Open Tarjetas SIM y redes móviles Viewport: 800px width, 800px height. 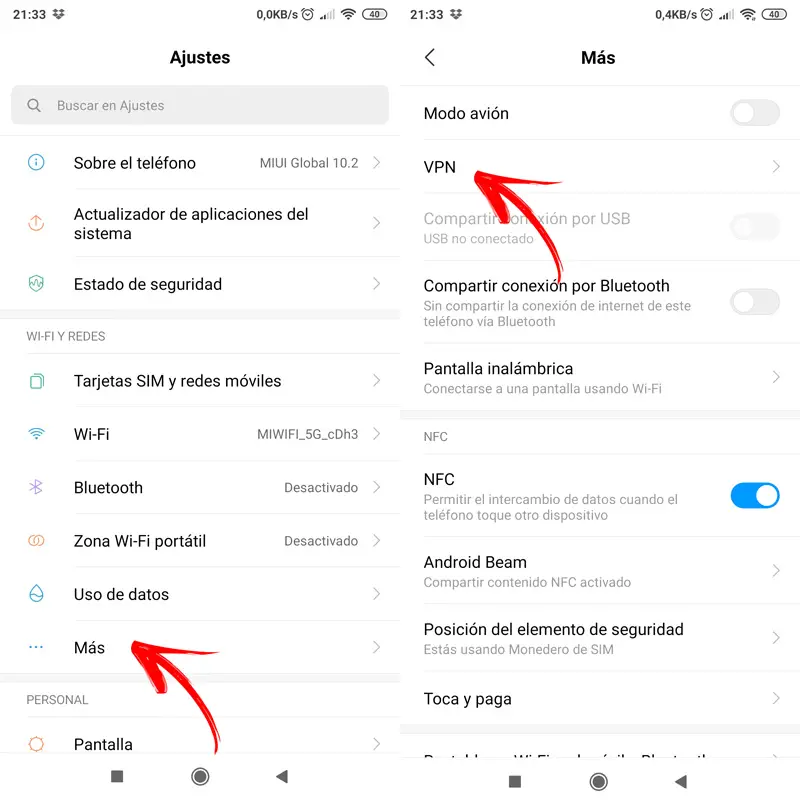(200, 381)
